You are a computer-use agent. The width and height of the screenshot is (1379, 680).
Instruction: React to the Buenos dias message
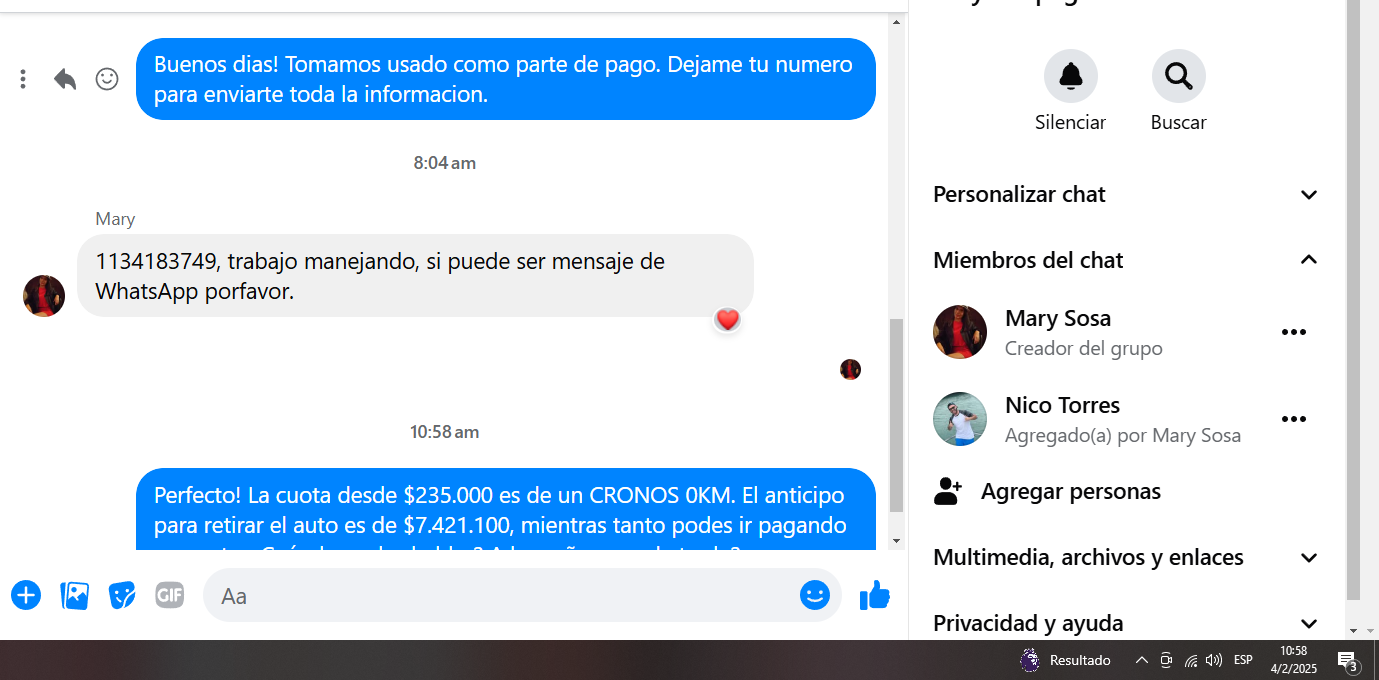(x=107, y=79)
